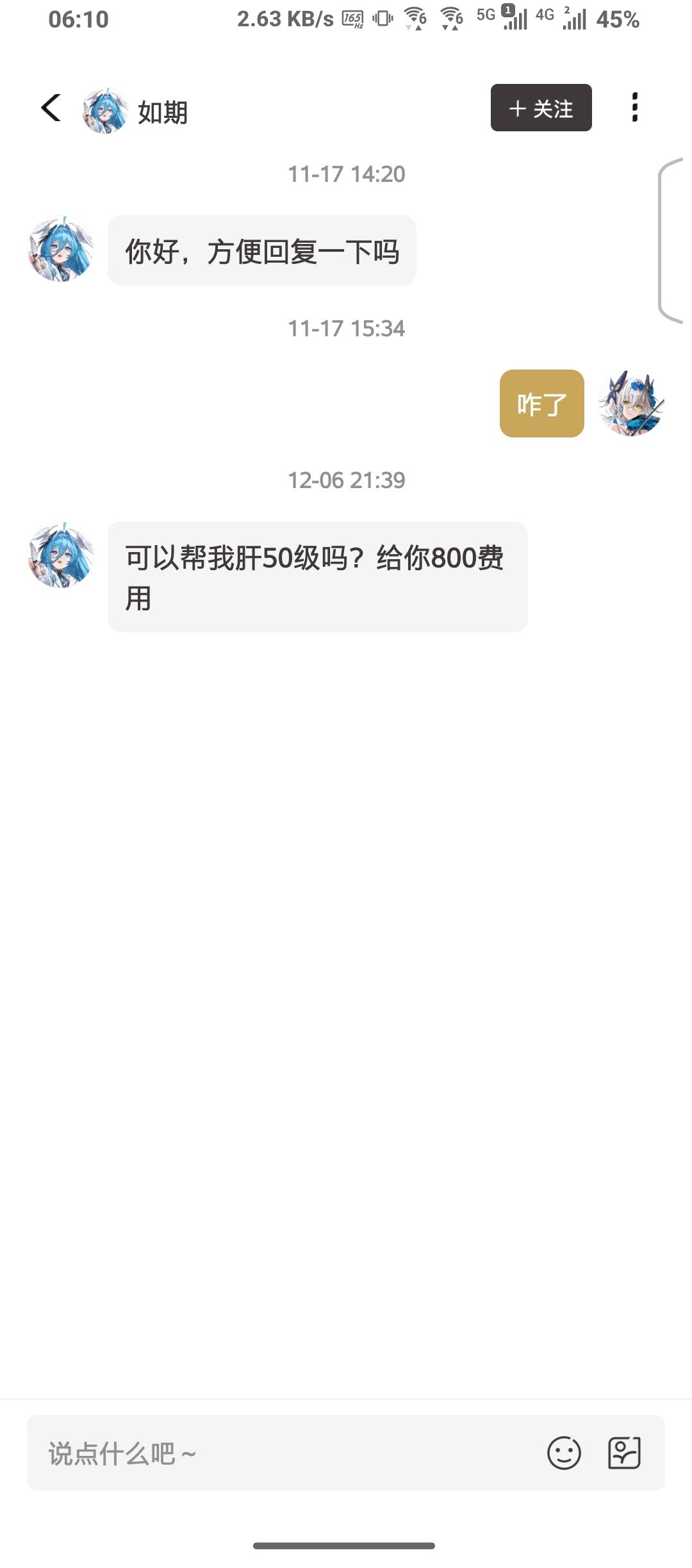Focus the 说点什么吧 message input

pyautogui.click(x=282, y=1453)
